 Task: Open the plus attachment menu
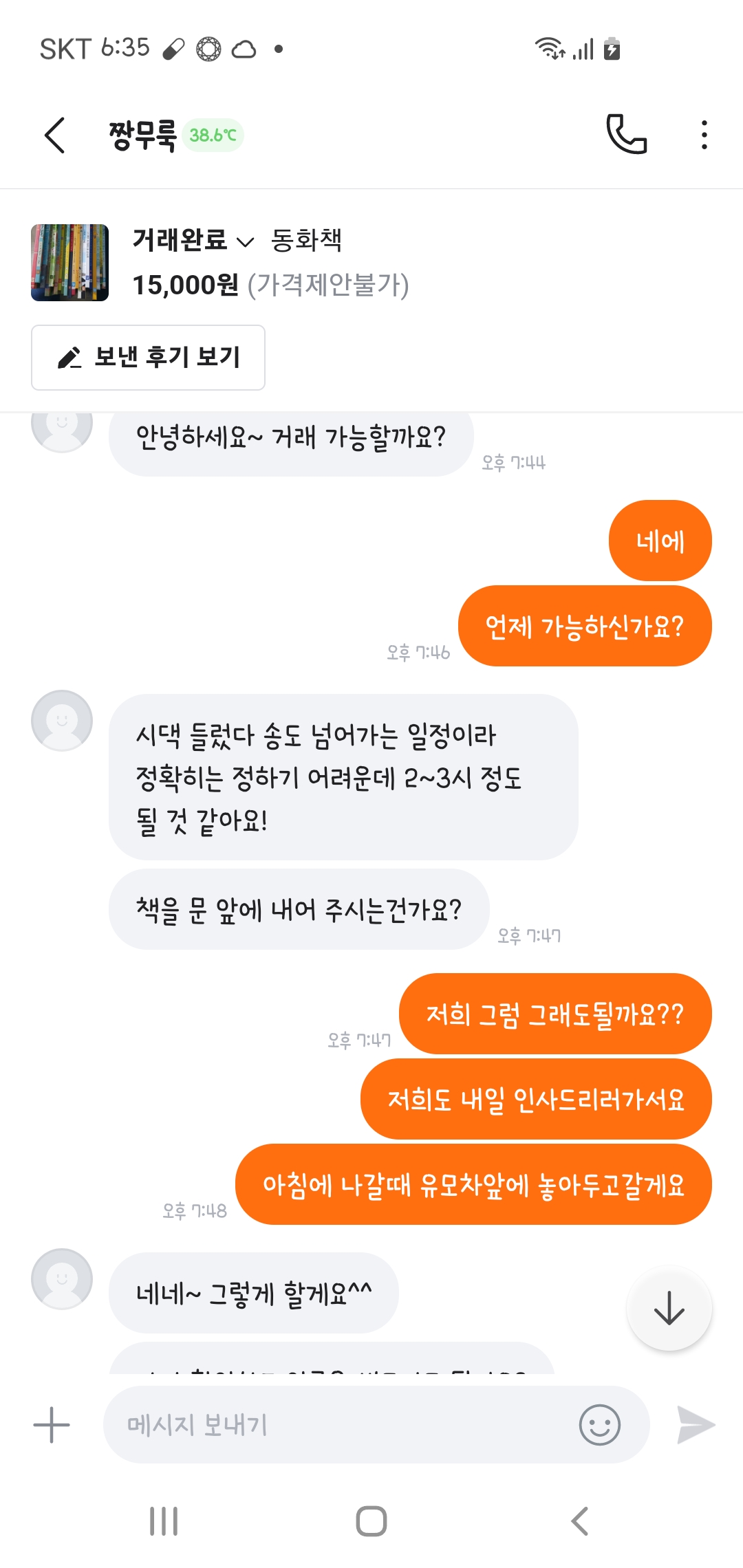click(x=52, y=1424)
